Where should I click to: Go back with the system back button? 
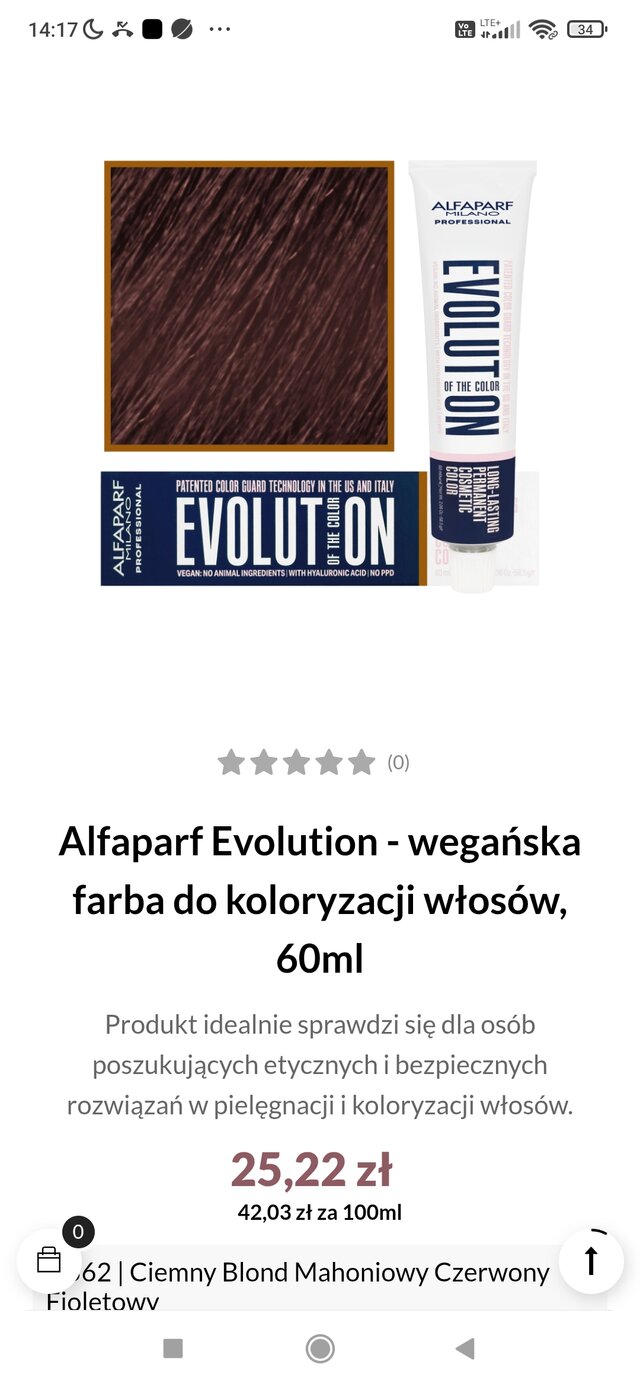(x=464, y=1349)
